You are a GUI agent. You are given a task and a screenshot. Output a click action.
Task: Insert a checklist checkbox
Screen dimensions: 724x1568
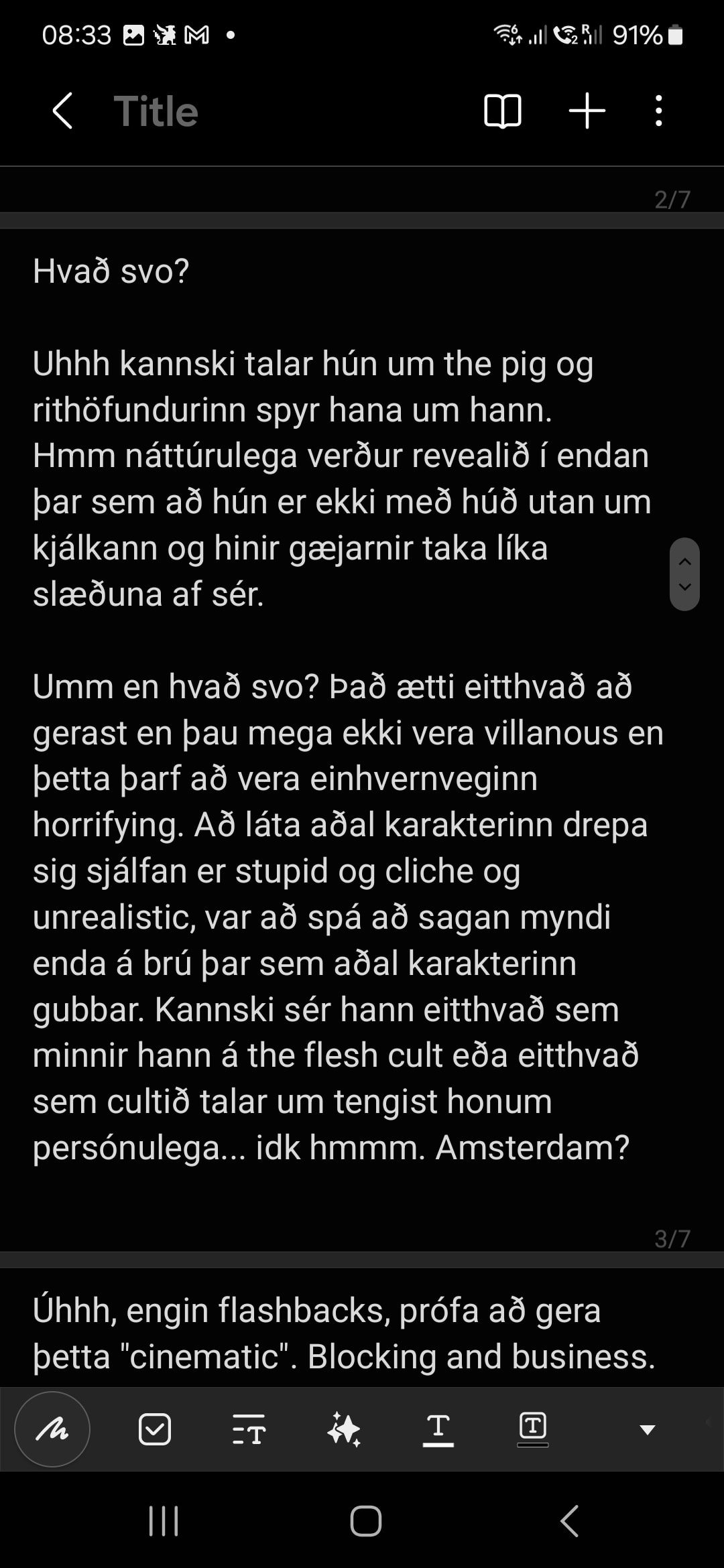click(155, 1429)
